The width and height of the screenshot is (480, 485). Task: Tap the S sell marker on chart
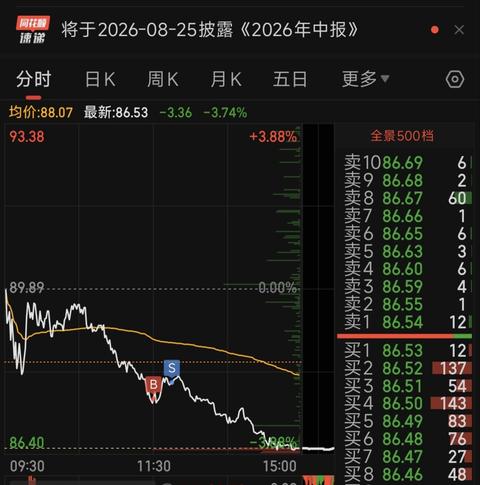tap(172, 369)
